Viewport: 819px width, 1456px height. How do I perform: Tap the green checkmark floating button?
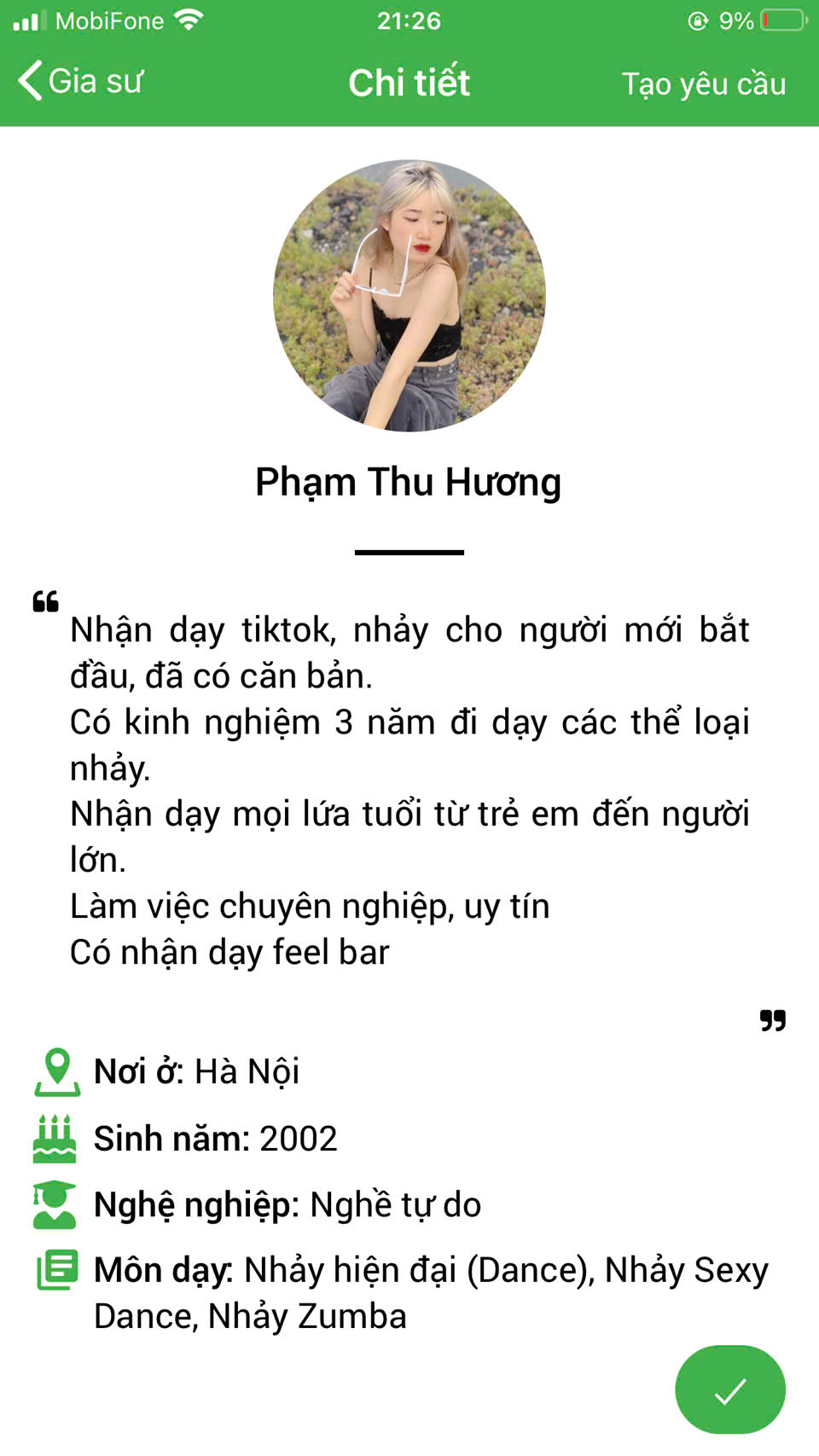[729, 1390]
